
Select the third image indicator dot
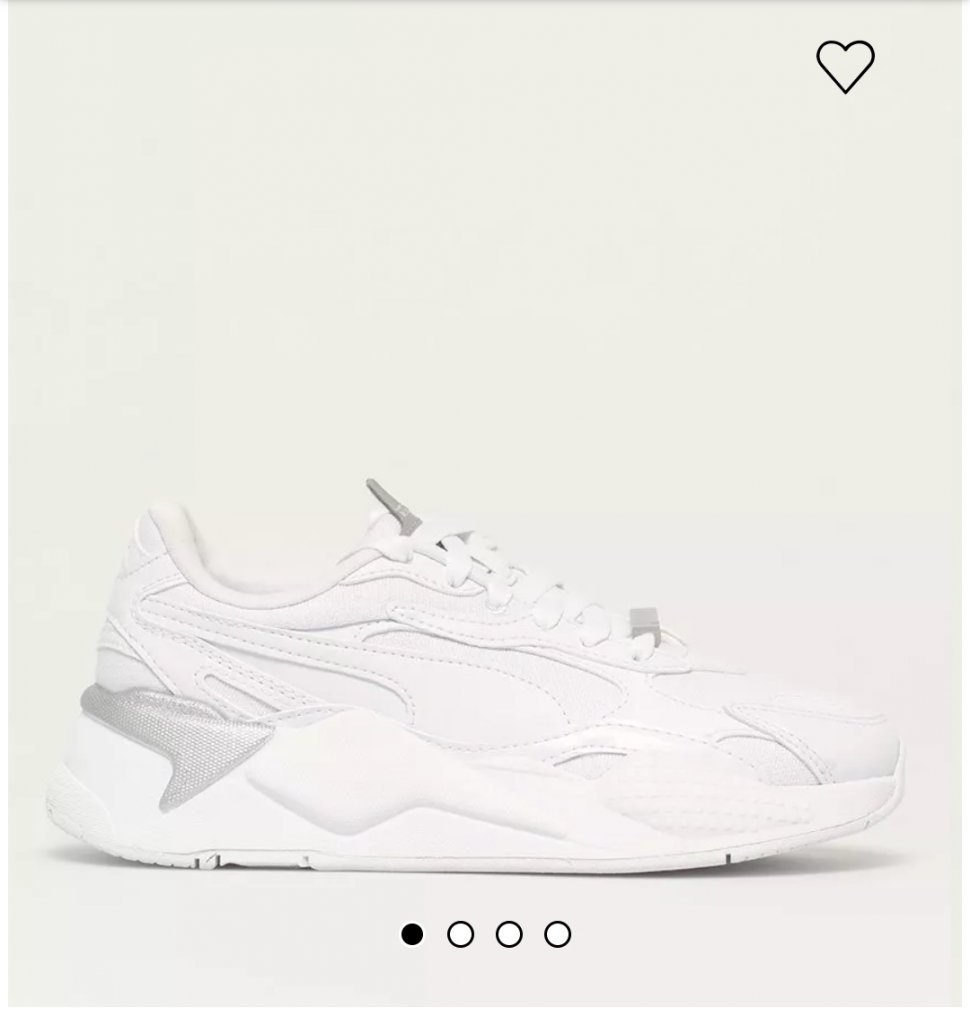509,934
